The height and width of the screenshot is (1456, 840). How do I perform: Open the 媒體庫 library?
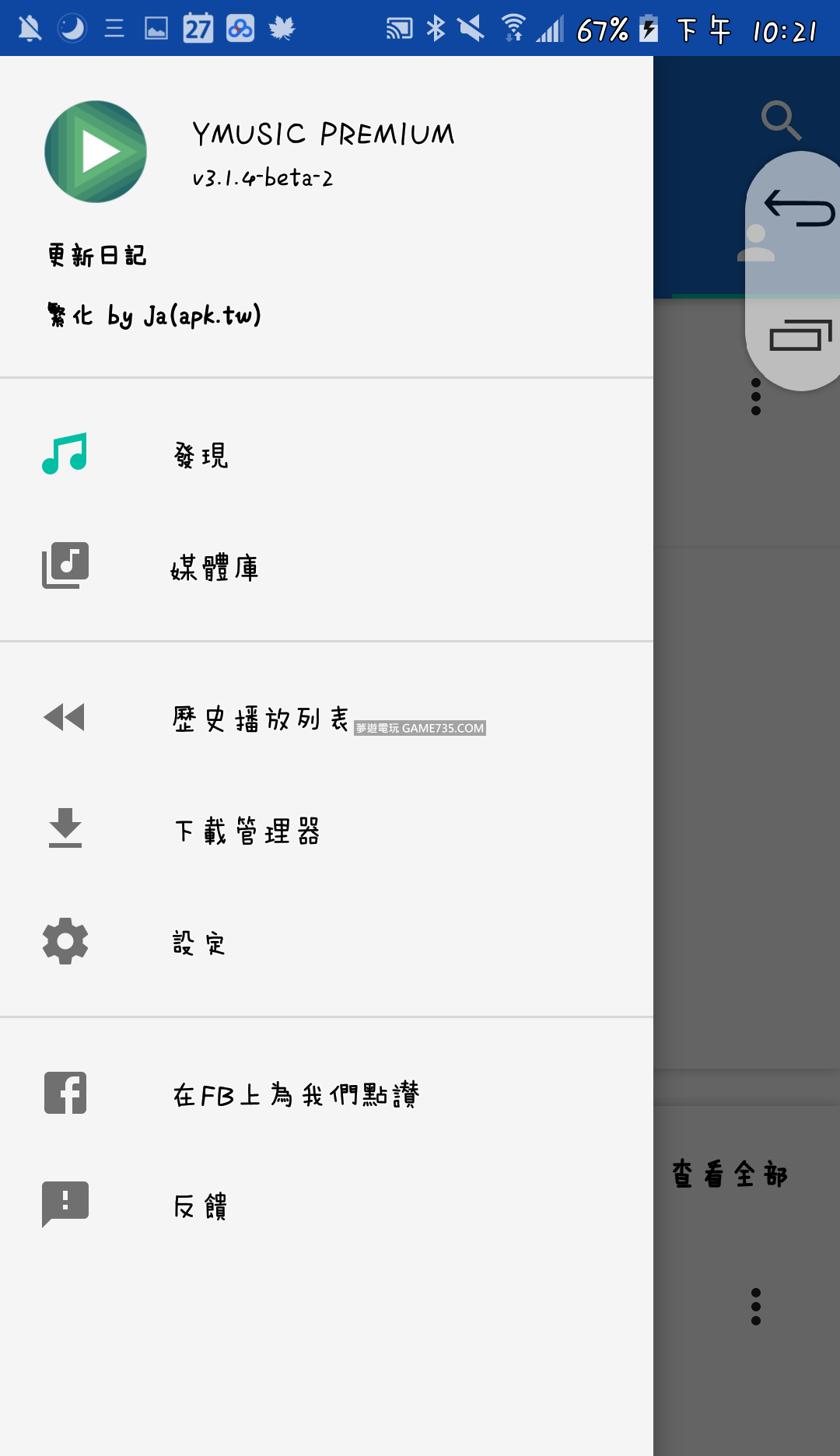click(215, 568)
